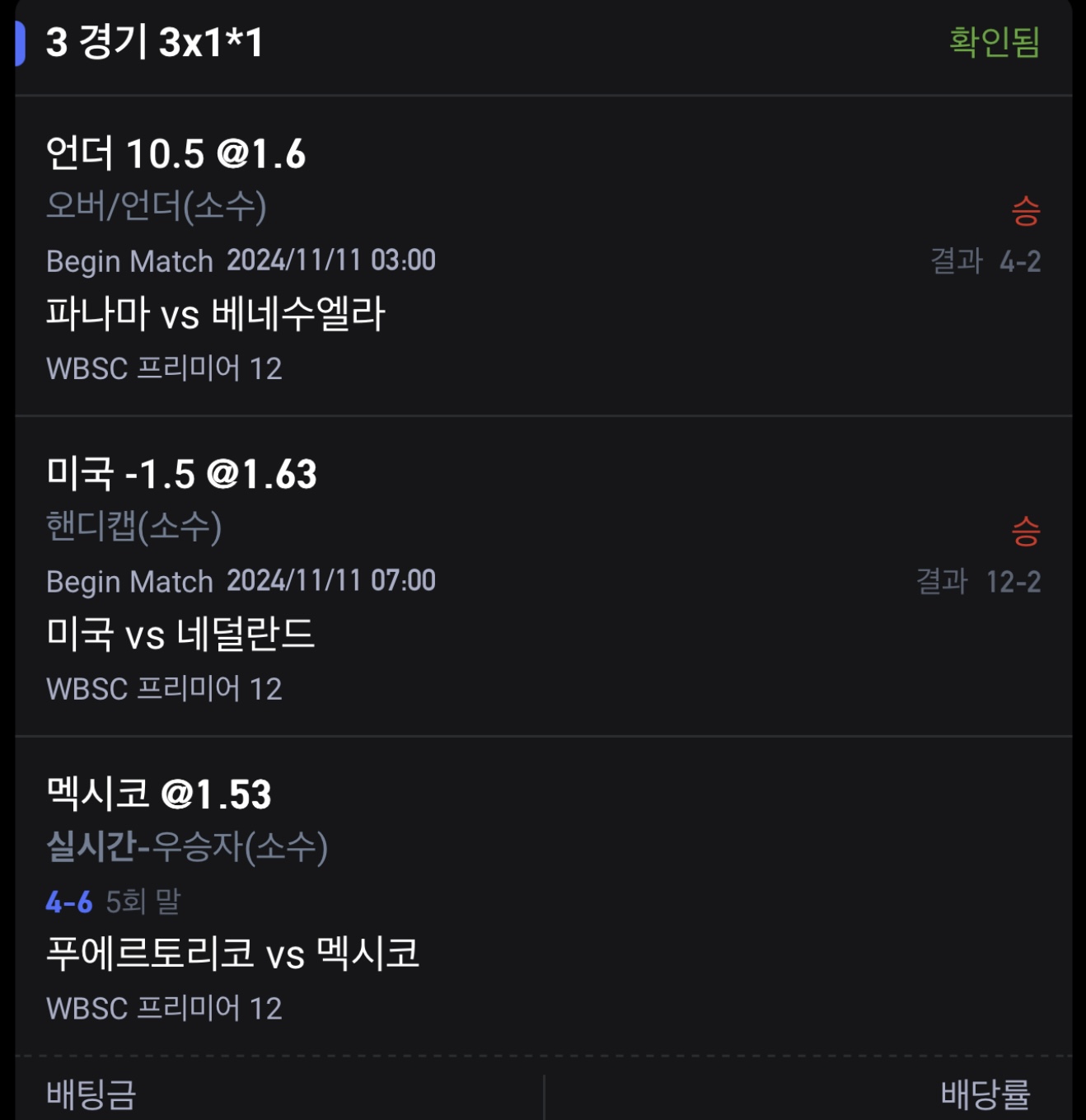
Task: Open the 미국 vs 네덜란드 bet entry
Action: coord(181,634)
